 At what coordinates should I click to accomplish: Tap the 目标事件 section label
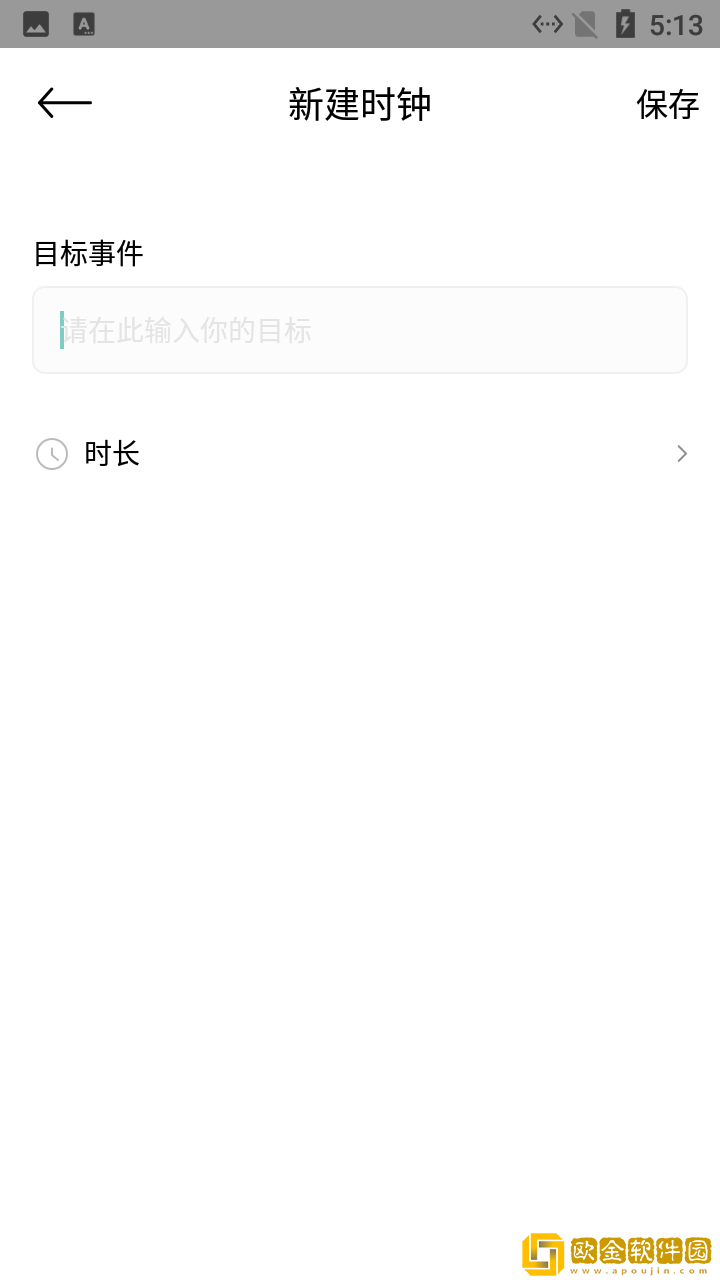point(89,255)
